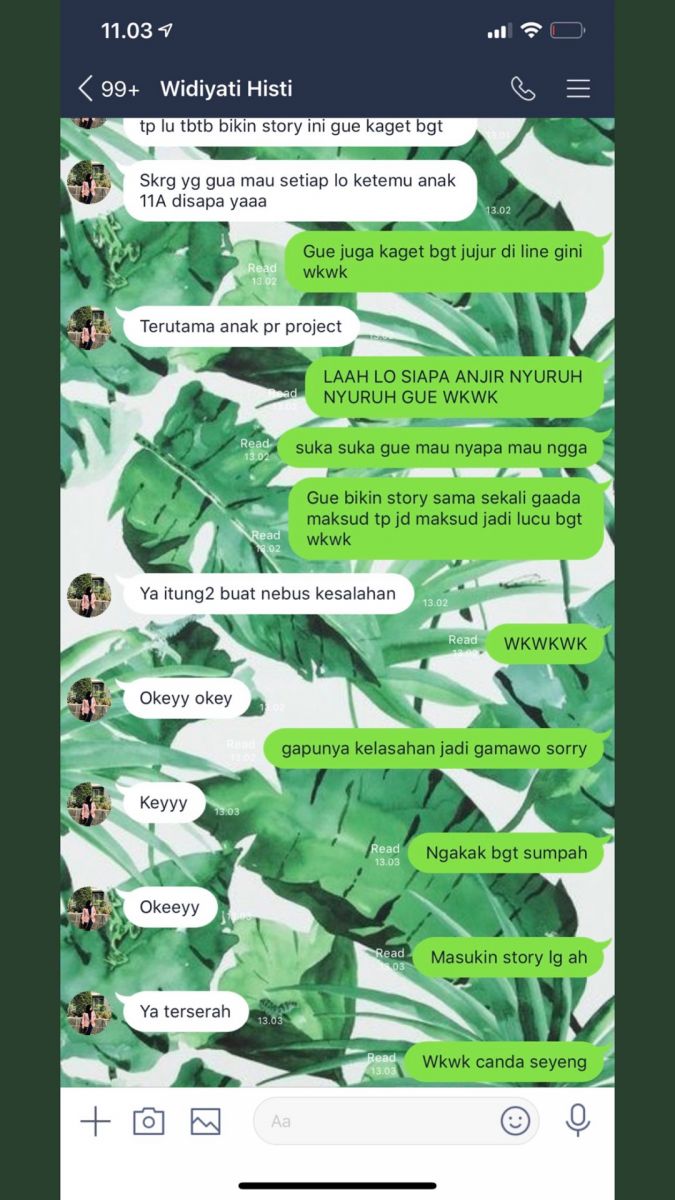Open the emoji and sticker picker
This screenshot has height=1200, width=675.
(x=515, y=1121)
